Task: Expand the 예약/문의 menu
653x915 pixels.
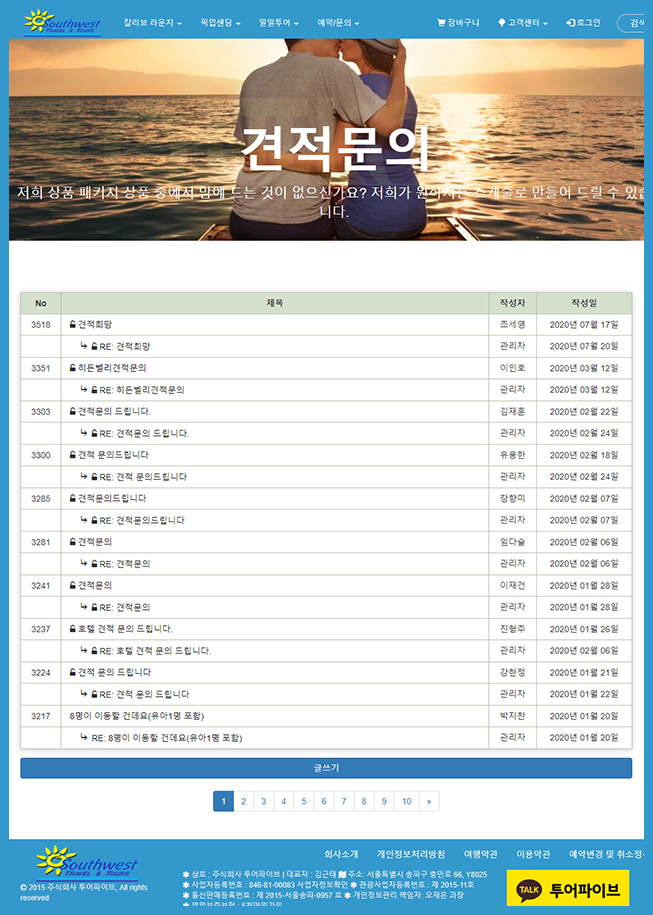Action: click(x=338, y=22)
